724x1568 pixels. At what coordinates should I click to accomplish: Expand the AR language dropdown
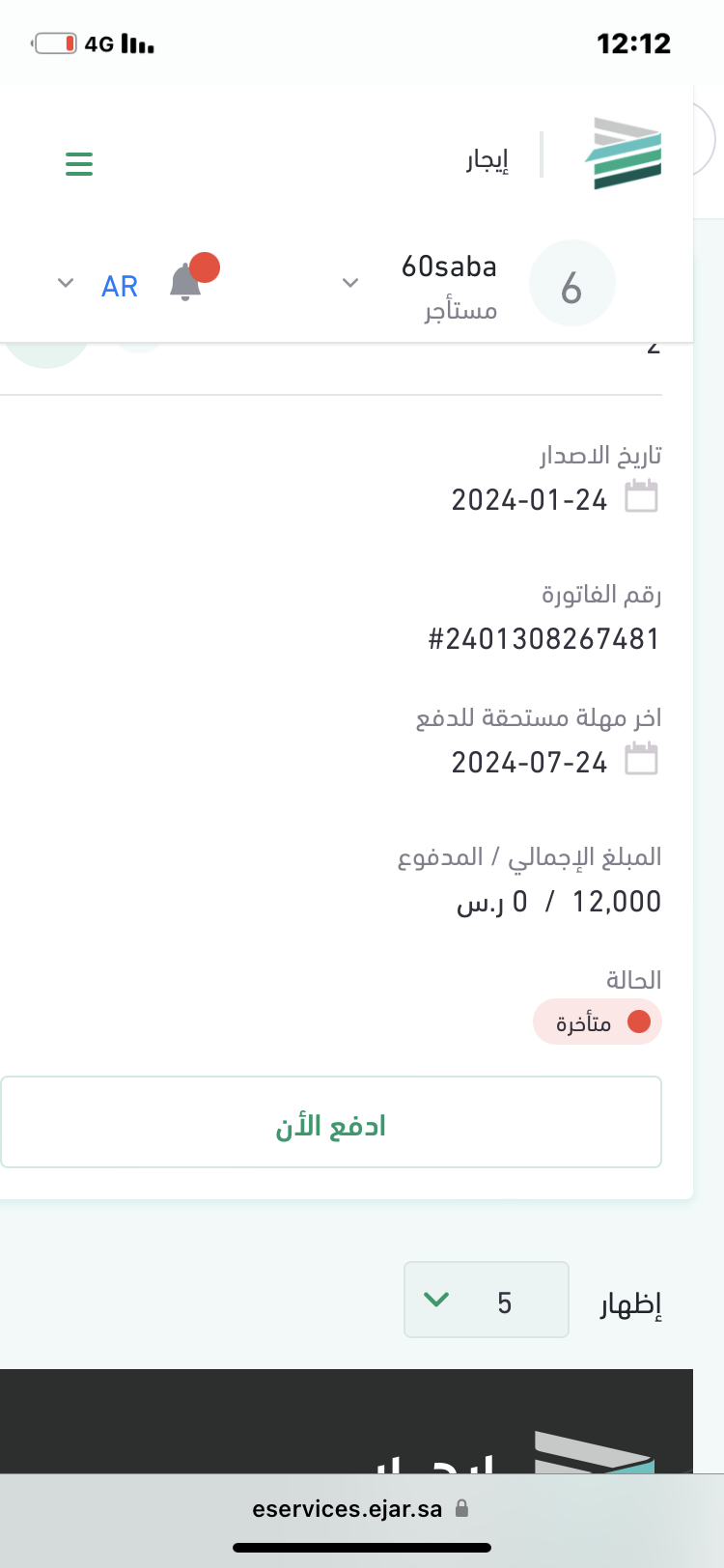coord(97,286)
